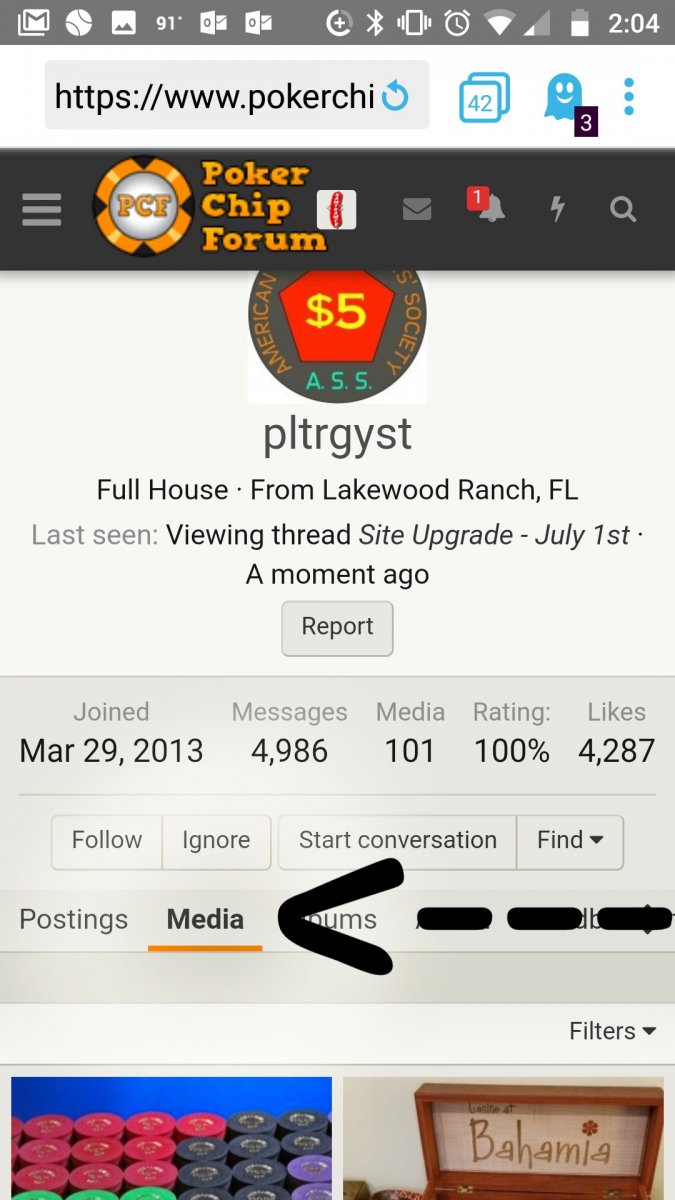Follow pltrgyst

[107, 840]
